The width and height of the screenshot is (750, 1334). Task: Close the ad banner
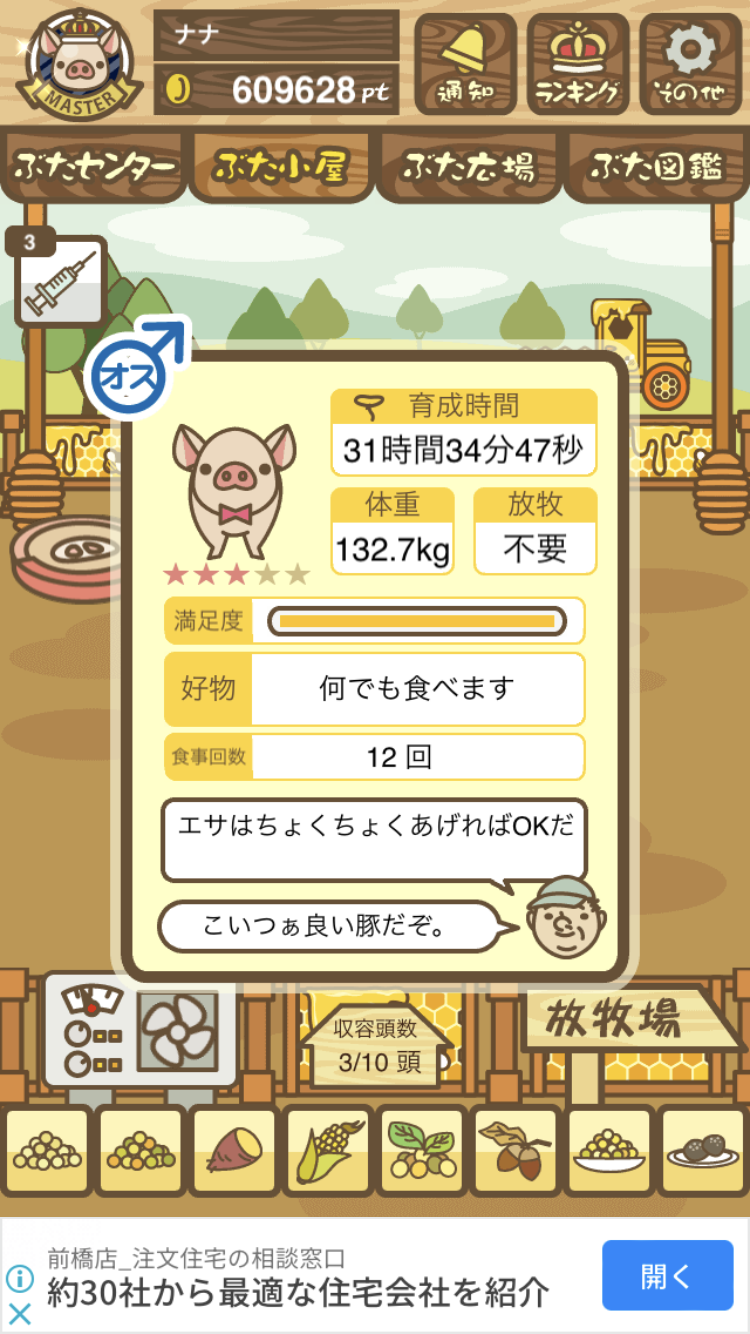pos(20,1313)
